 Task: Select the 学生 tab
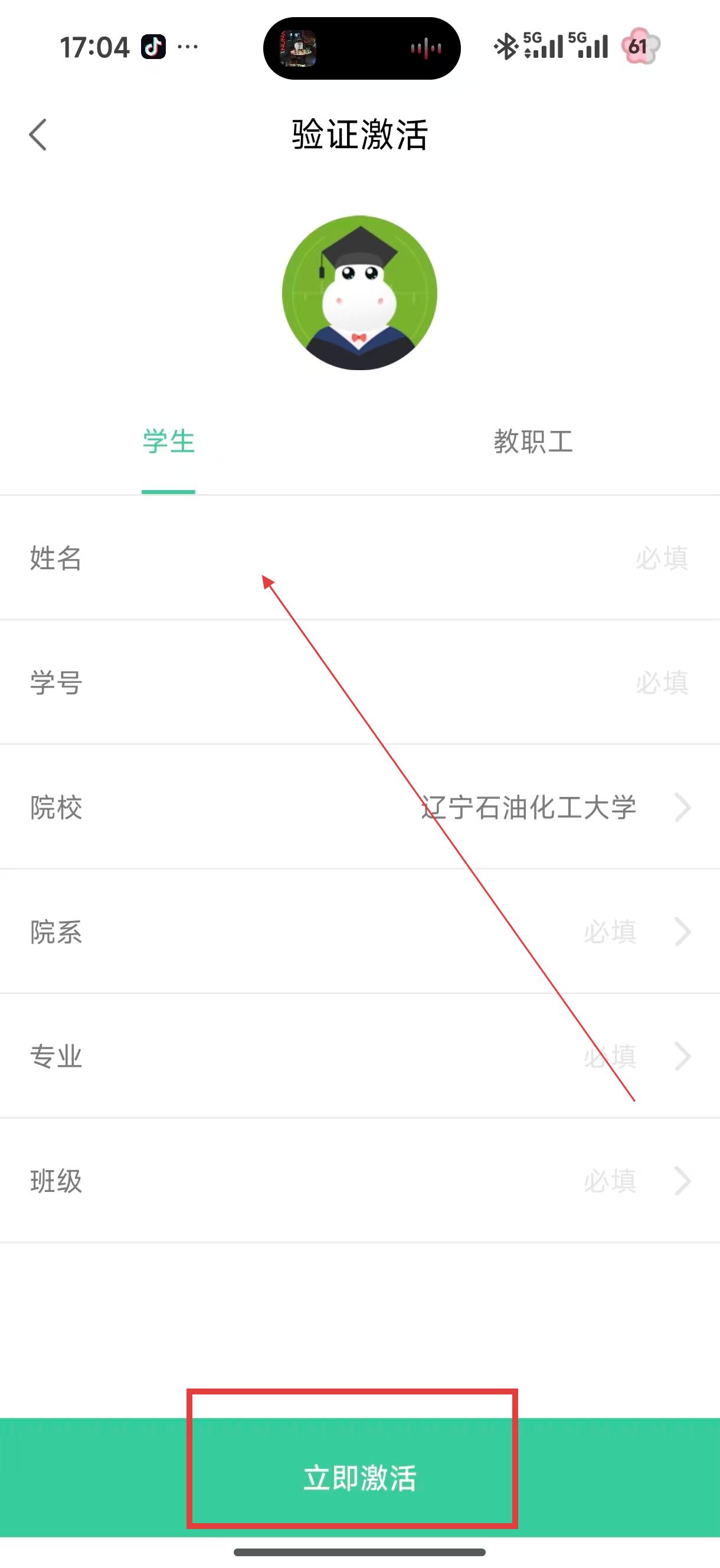[x=169, y=442]
